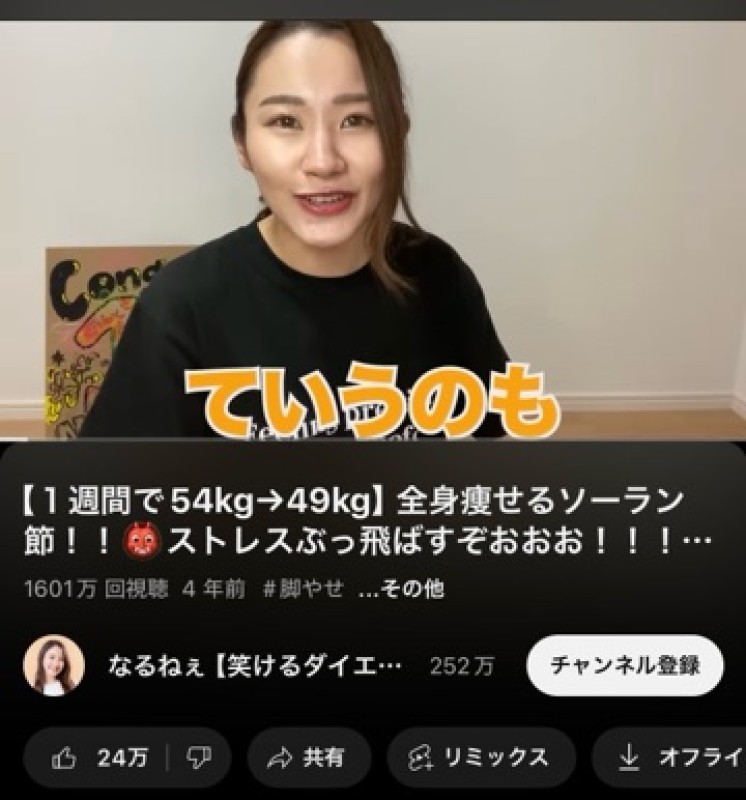Expand the description via …その他

400,589
